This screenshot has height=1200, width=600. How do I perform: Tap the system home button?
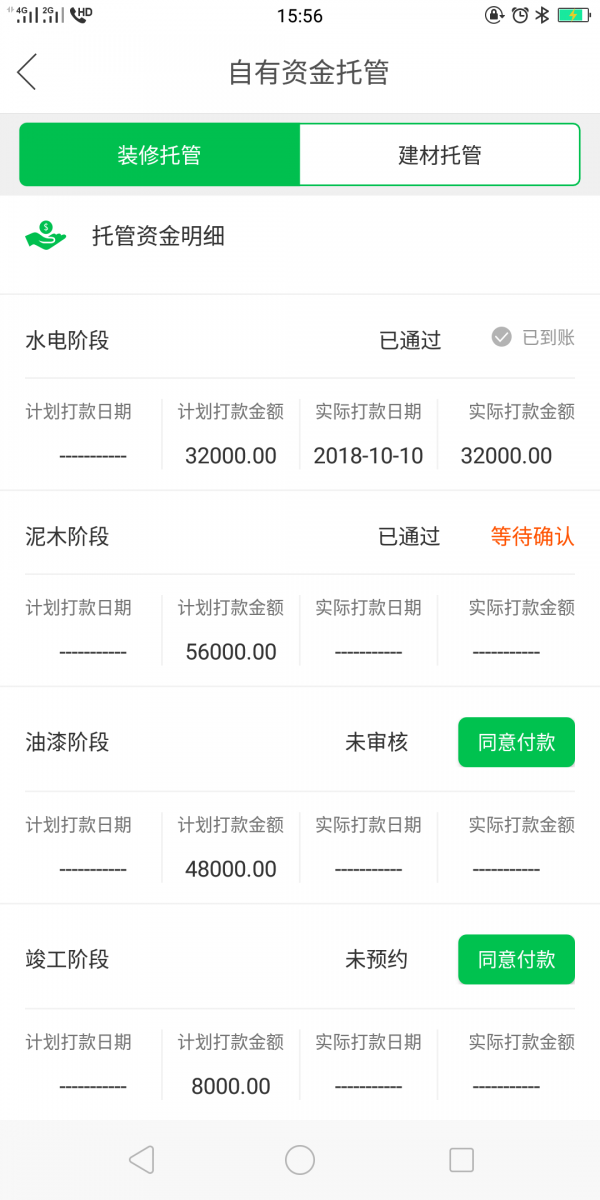coord(300,1159)
